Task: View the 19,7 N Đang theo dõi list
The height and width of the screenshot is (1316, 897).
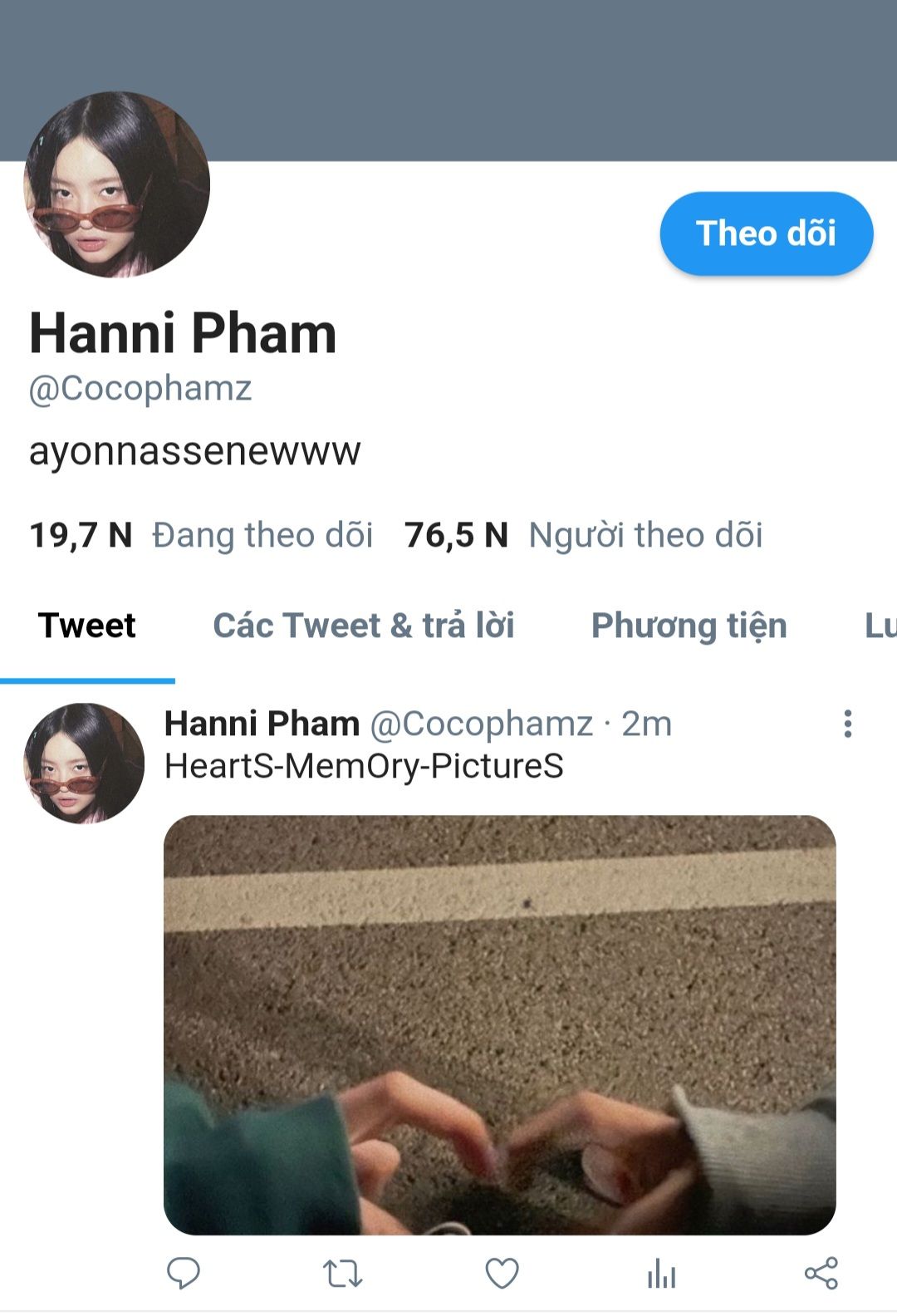Action: point(201,535)
